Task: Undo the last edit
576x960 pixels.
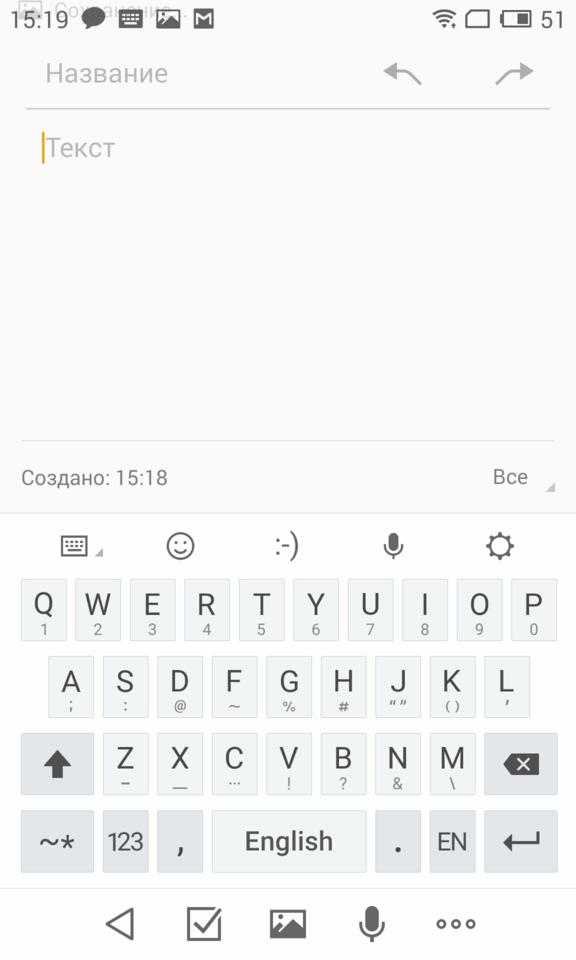Action: [x=403, y=74]
